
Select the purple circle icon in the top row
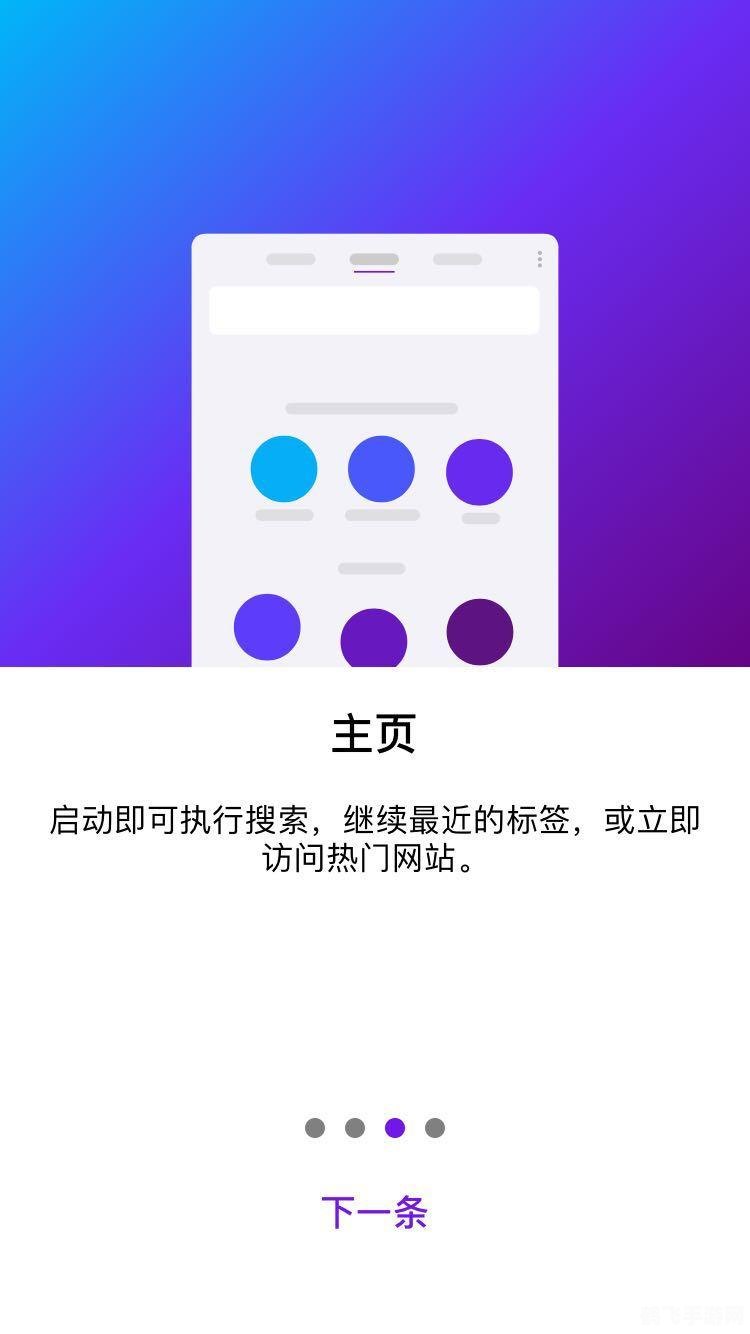pos(478,467)
